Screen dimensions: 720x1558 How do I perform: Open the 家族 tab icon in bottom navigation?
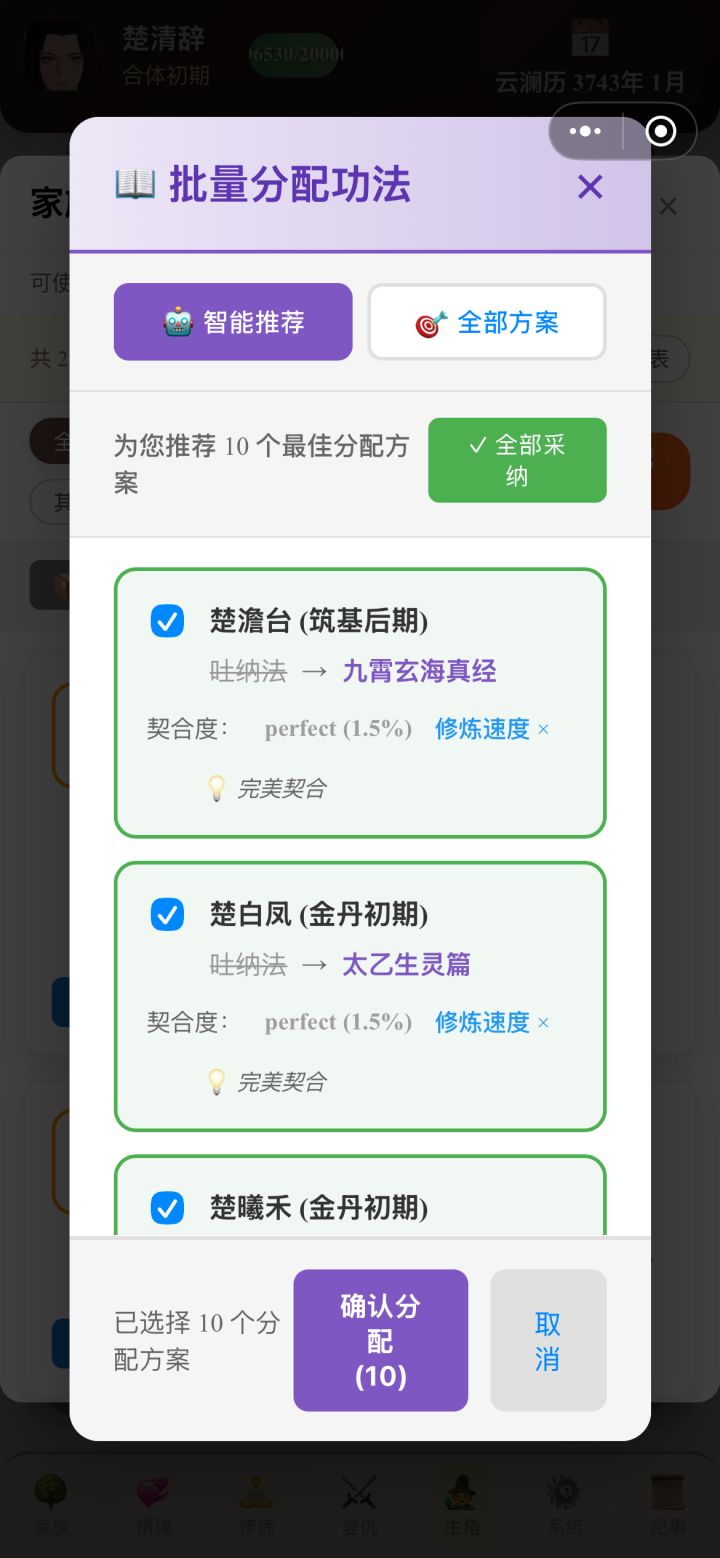[x=51, y=1505]
